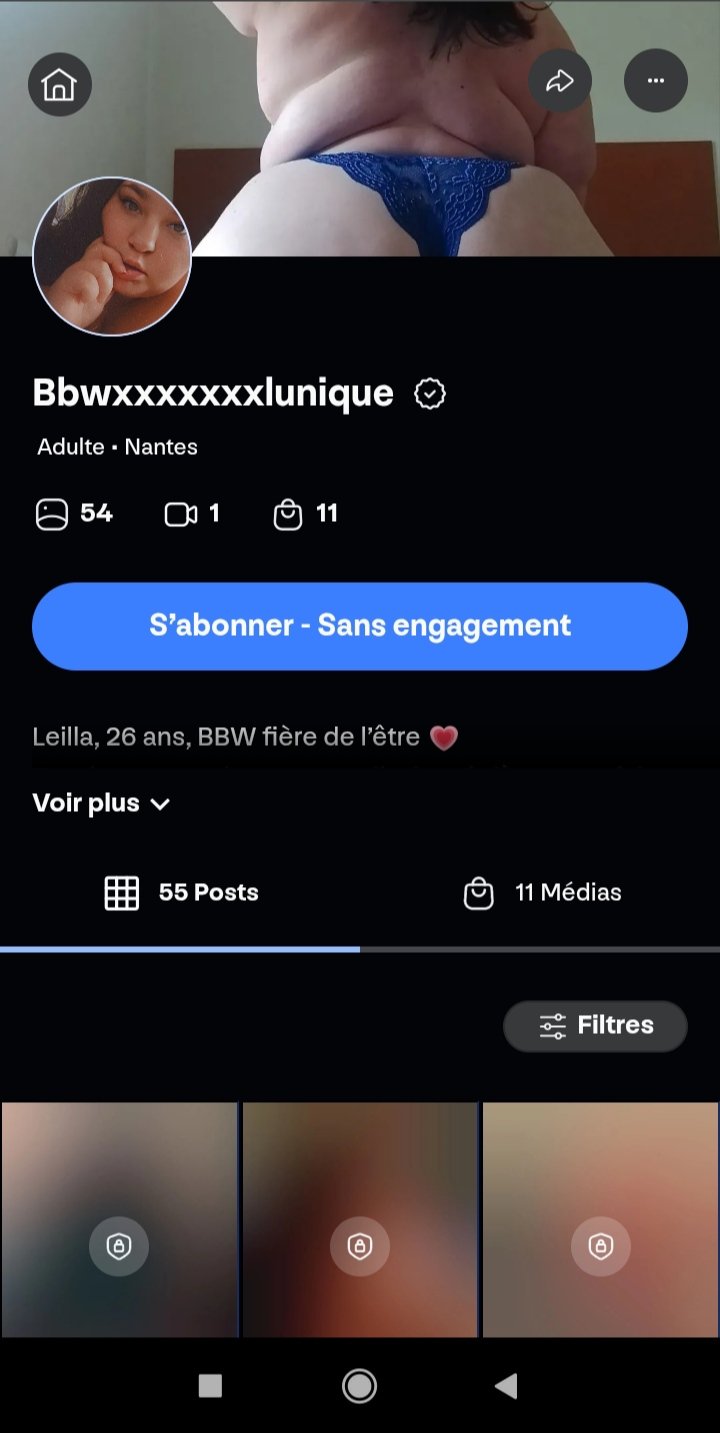Viewport: 720px width, 1433px height.
Task: Go to the app home icon
Action: [60, 84]
